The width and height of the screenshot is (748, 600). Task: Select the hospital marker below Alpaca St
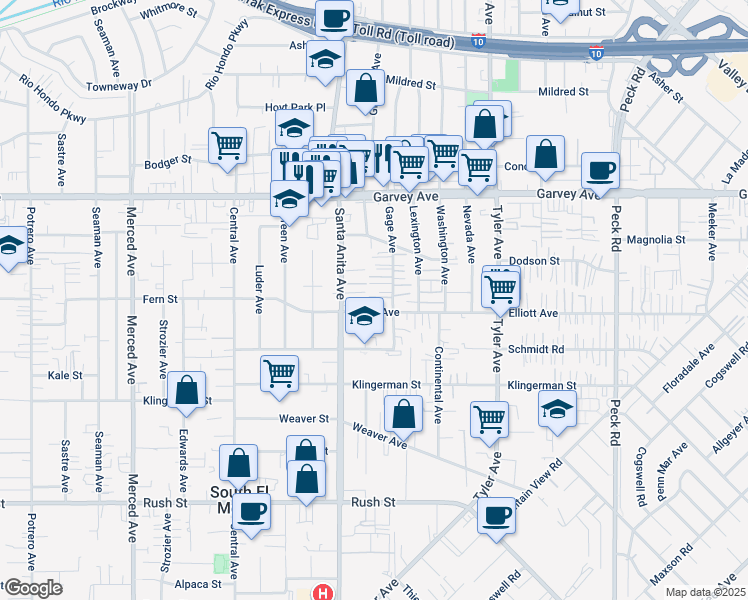click(322, 592)
